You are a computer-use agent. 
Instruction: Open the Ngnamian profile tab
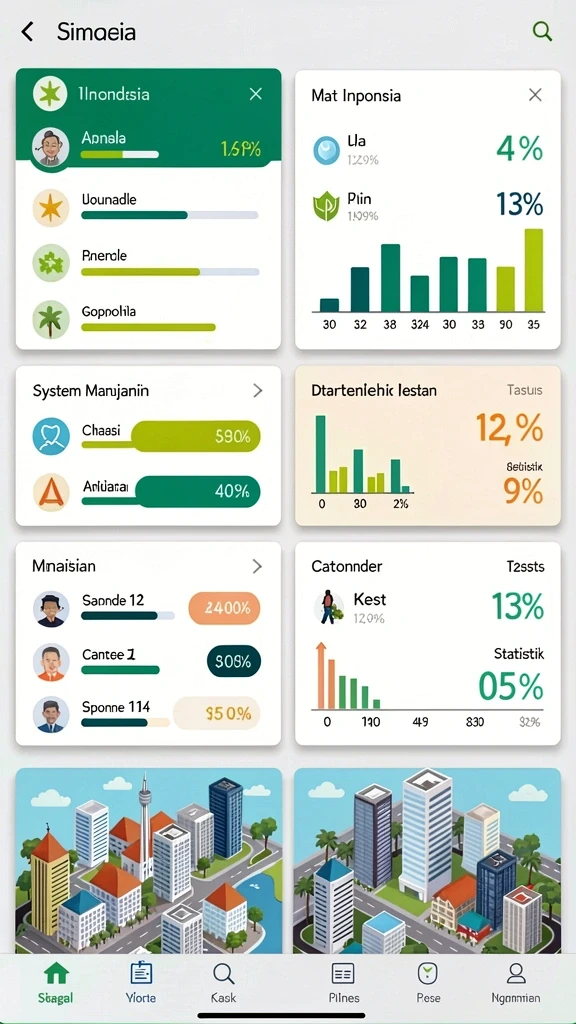(515, 984)
